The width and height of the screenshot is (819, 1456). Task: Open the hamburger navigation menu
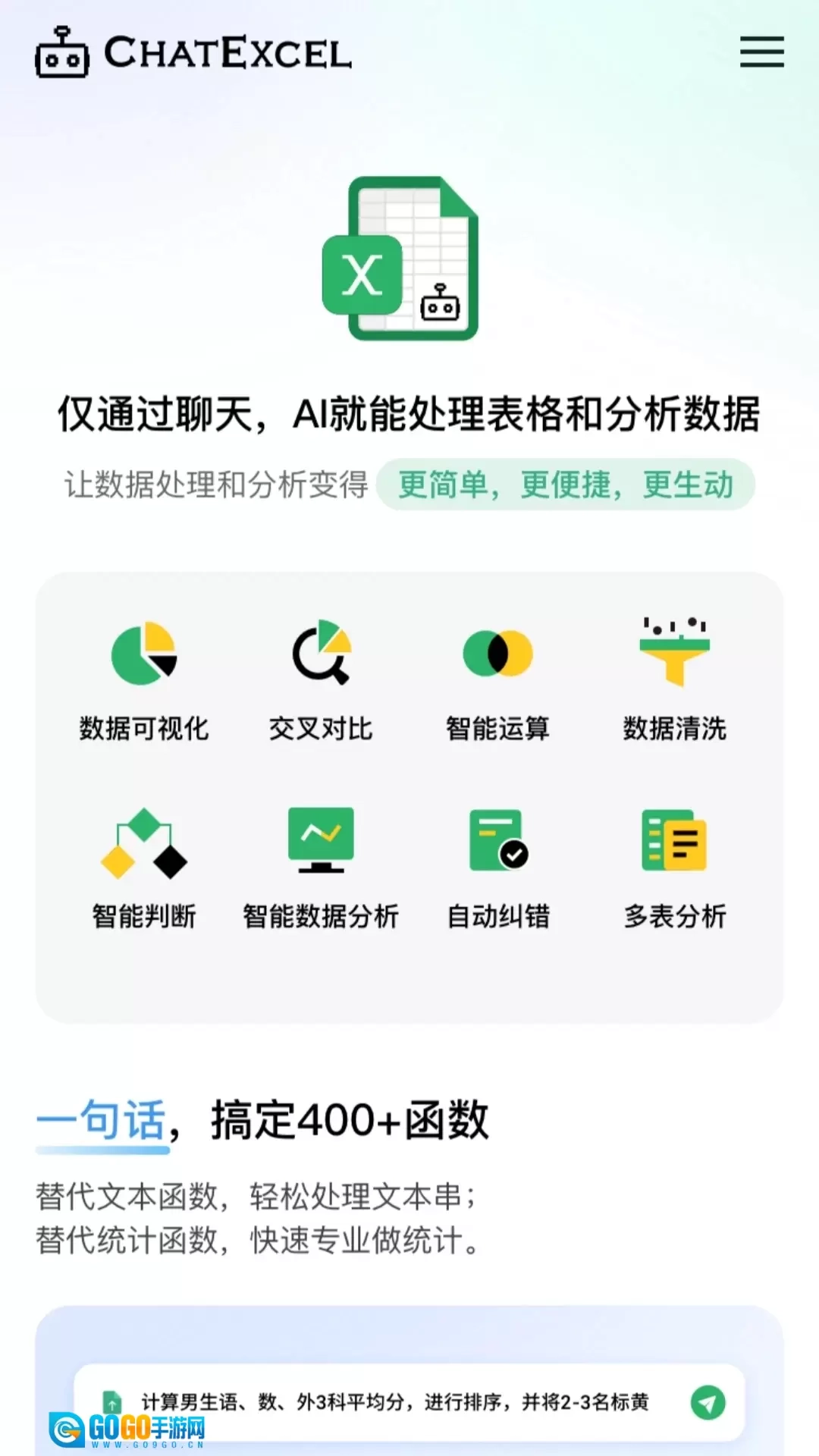[x=761, y=52]
